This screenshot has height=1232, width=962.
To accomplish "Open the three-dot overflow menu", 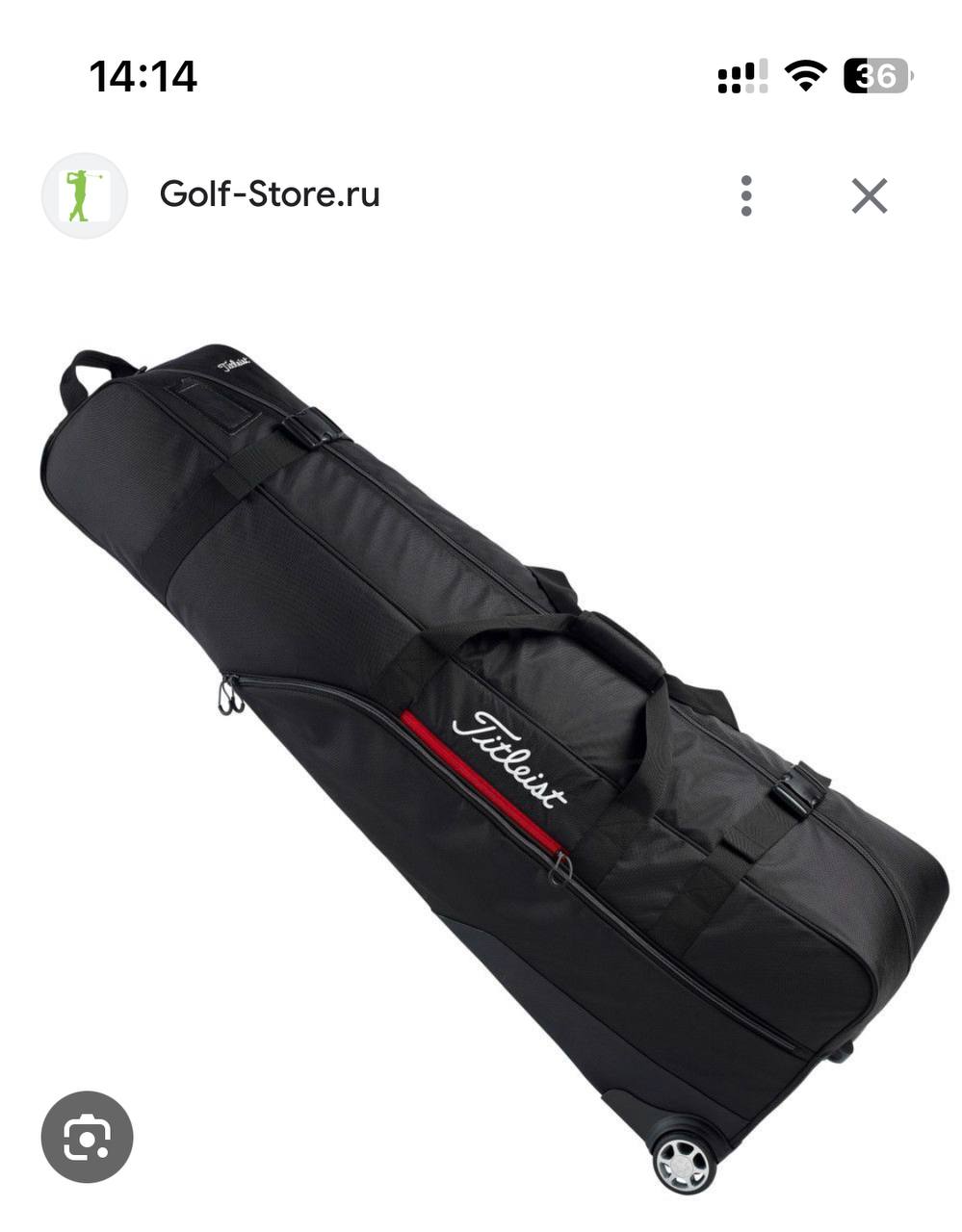I will pyautogui.click(x=746, y=195).
